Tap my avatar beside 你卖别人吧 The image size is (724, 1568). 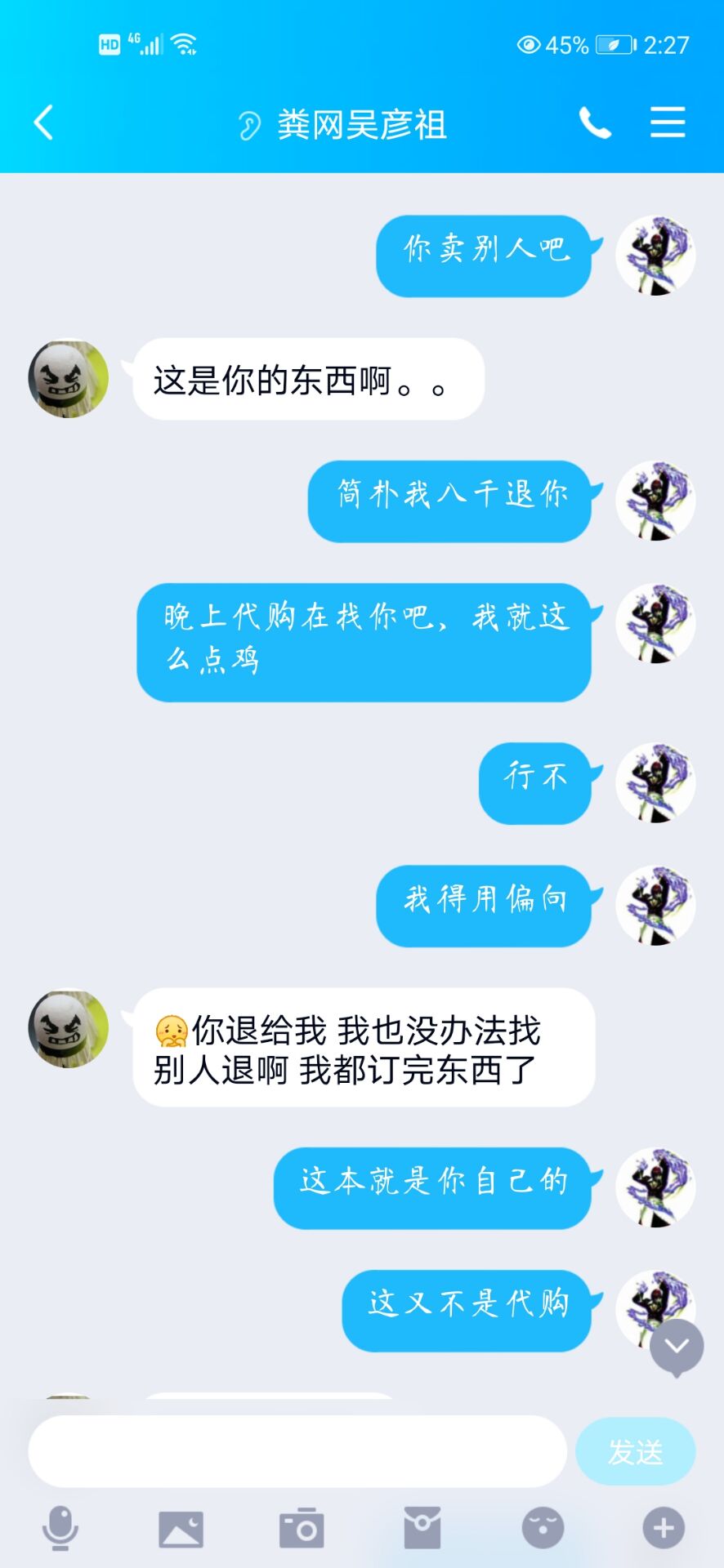pos(655,256)
